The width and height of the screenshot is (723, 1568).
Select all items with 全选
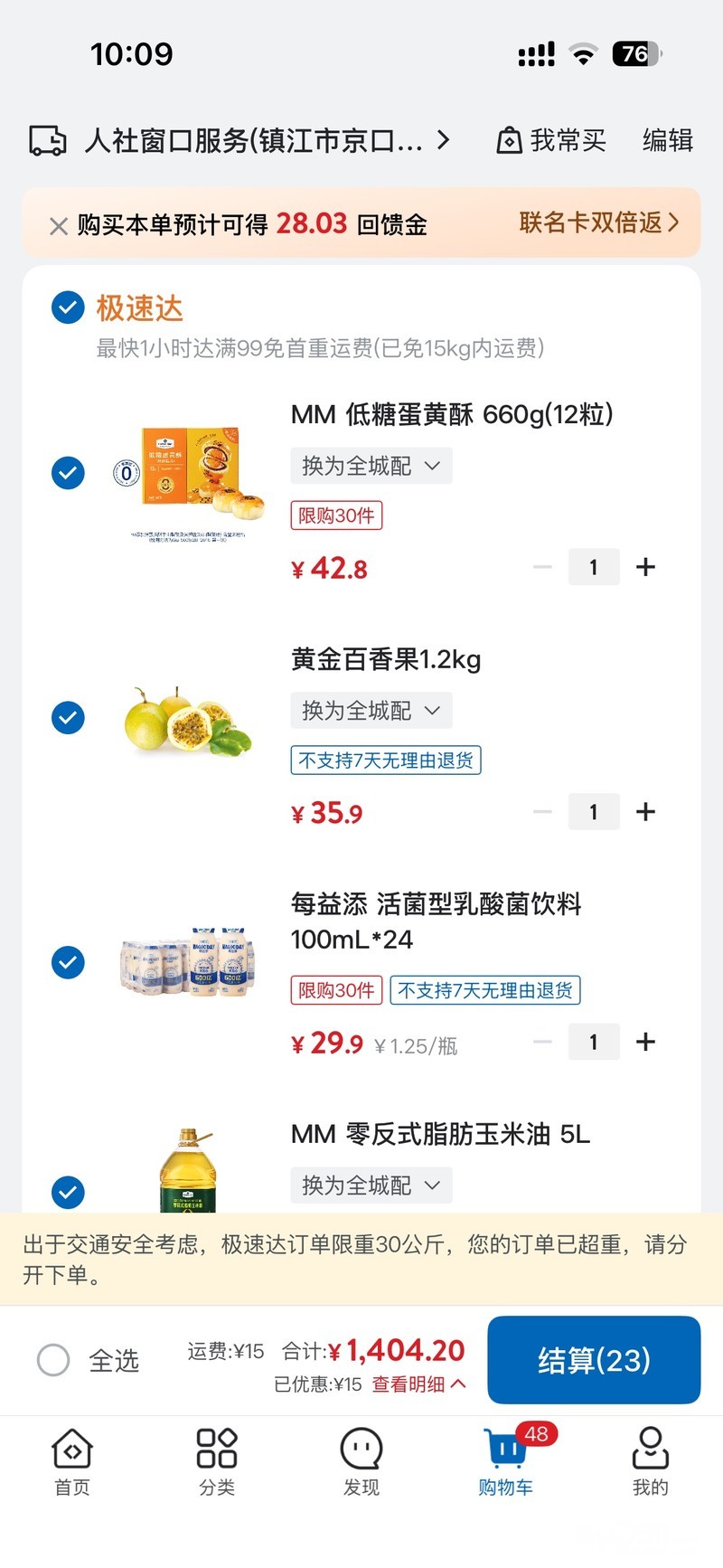53,1359
